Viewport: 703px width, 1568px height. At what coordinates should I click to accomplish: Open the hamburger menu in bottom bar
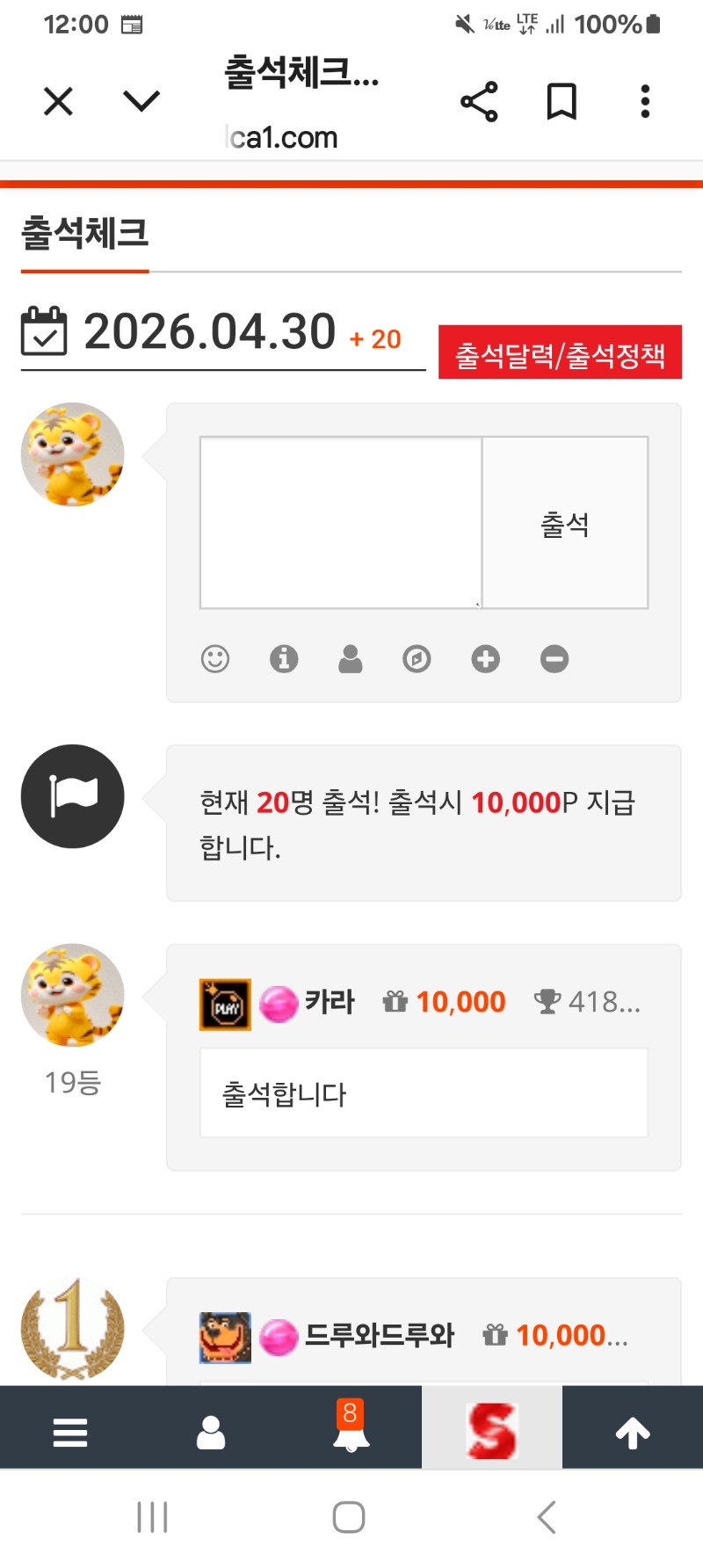pyautogui.click(x=70, y=1433)
